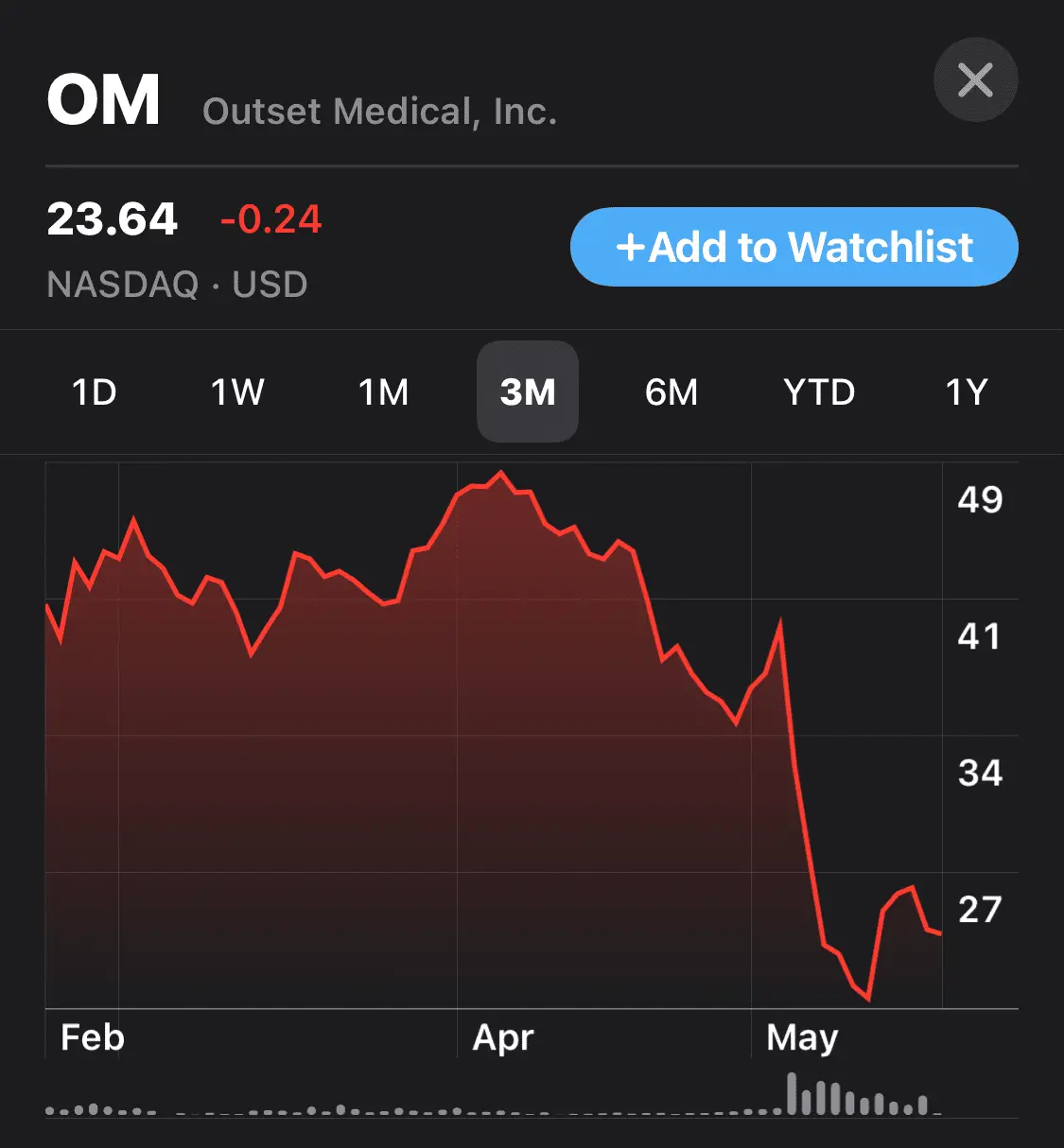The image size is (1064, 1148).
Task: View the YTD chart range
Action: pos(819,391)
